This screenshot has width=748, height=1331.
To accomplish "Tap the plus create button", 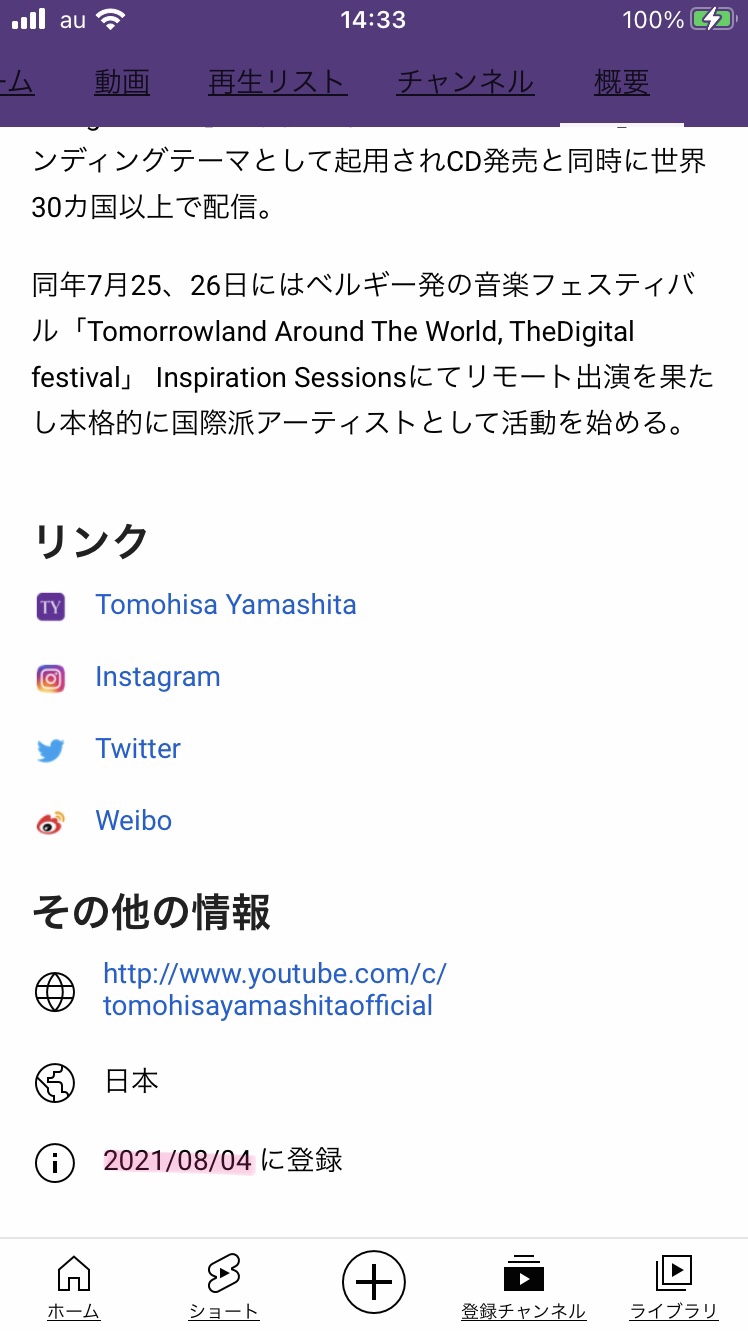I will point(374,1281).
